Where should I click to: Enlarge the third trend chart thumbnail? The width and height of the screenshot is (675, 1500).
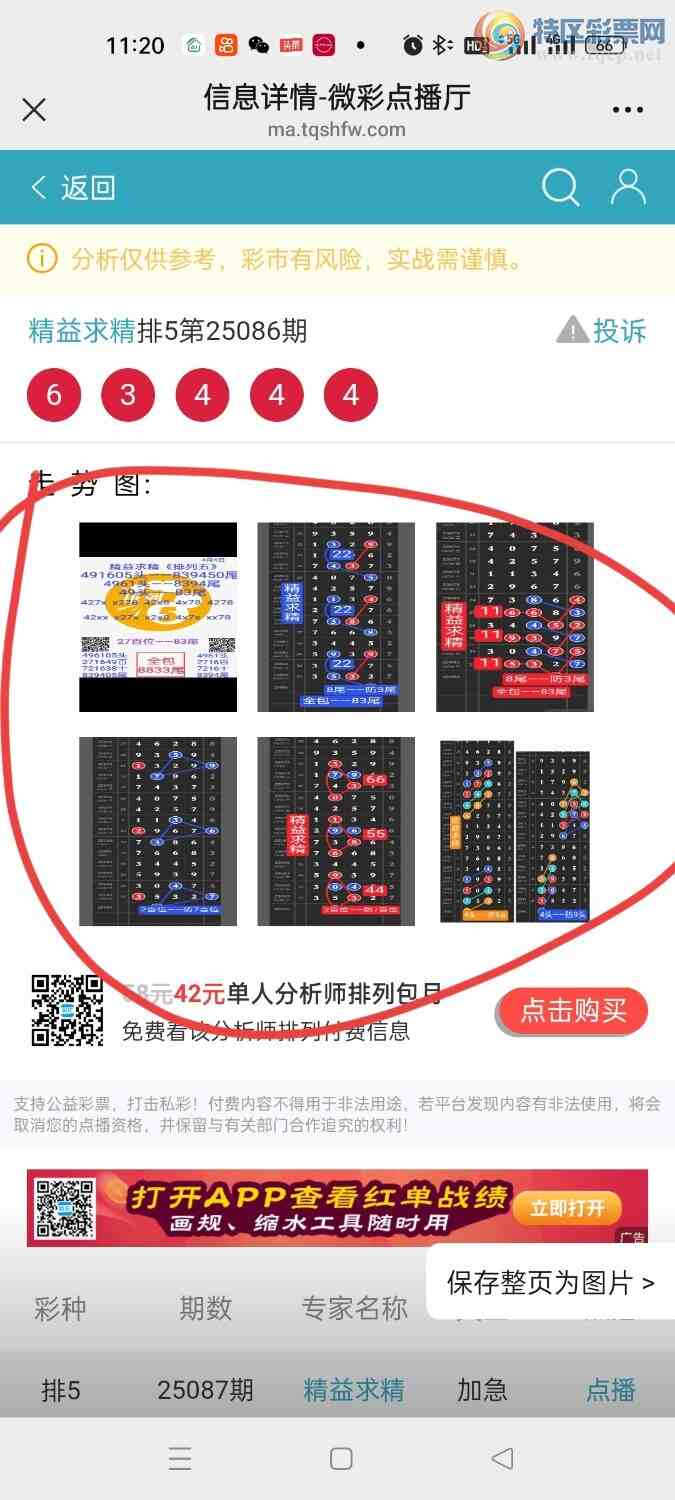tap(514, 617)
